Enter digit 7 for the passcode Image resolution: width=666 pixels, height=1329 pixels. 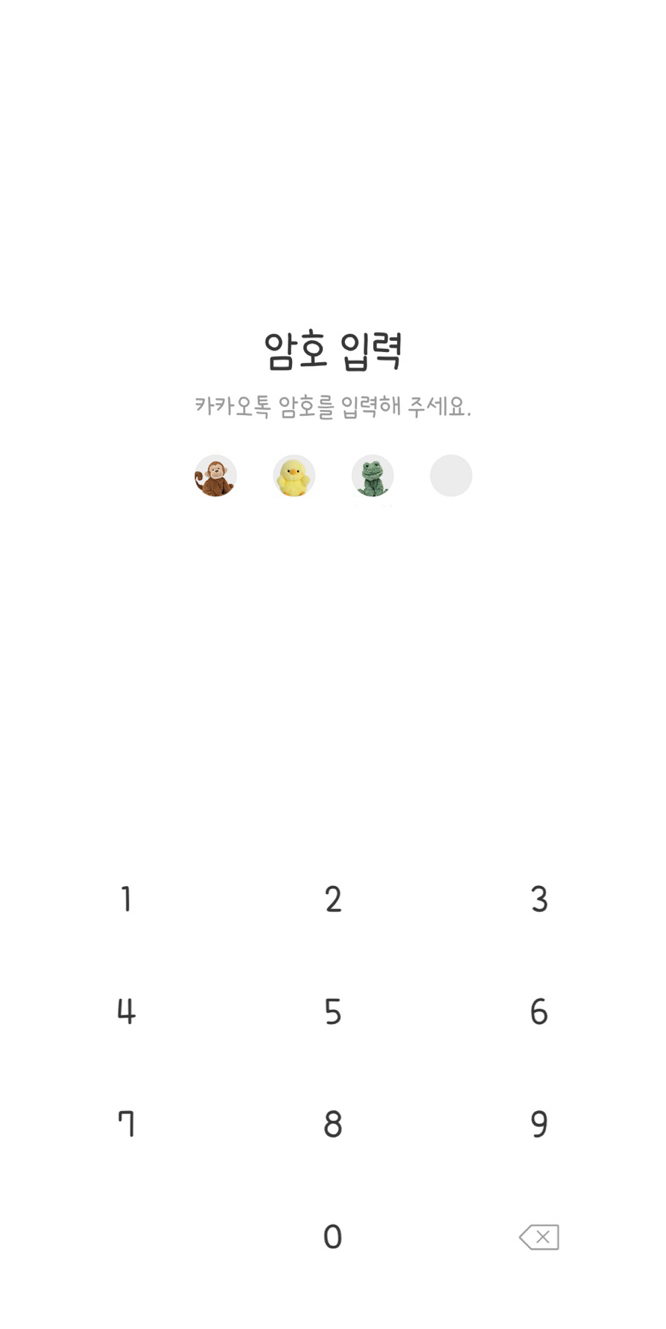pyautogui.click(x=126, y=1125)
